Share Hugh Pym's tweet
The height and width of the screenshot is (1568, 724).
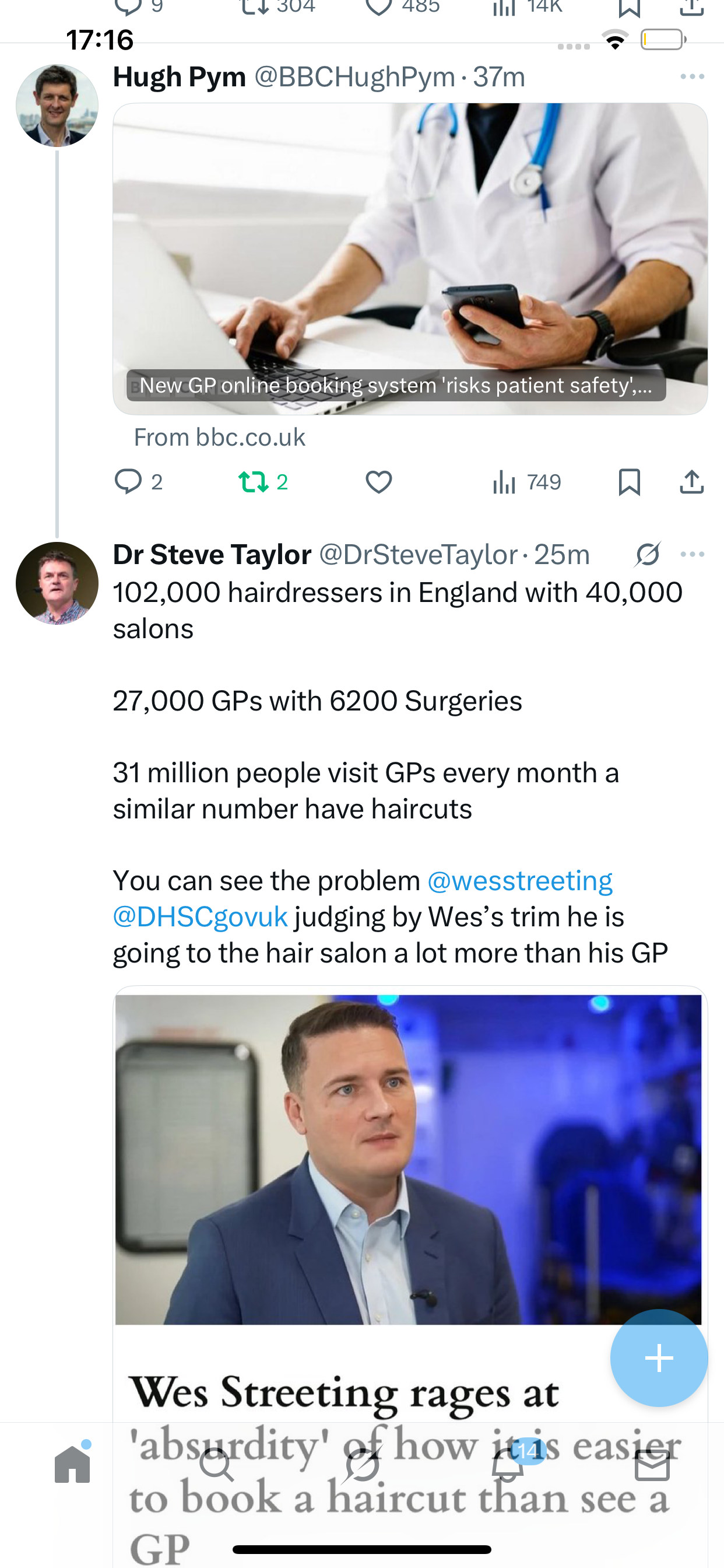click(x=691, y=481)
